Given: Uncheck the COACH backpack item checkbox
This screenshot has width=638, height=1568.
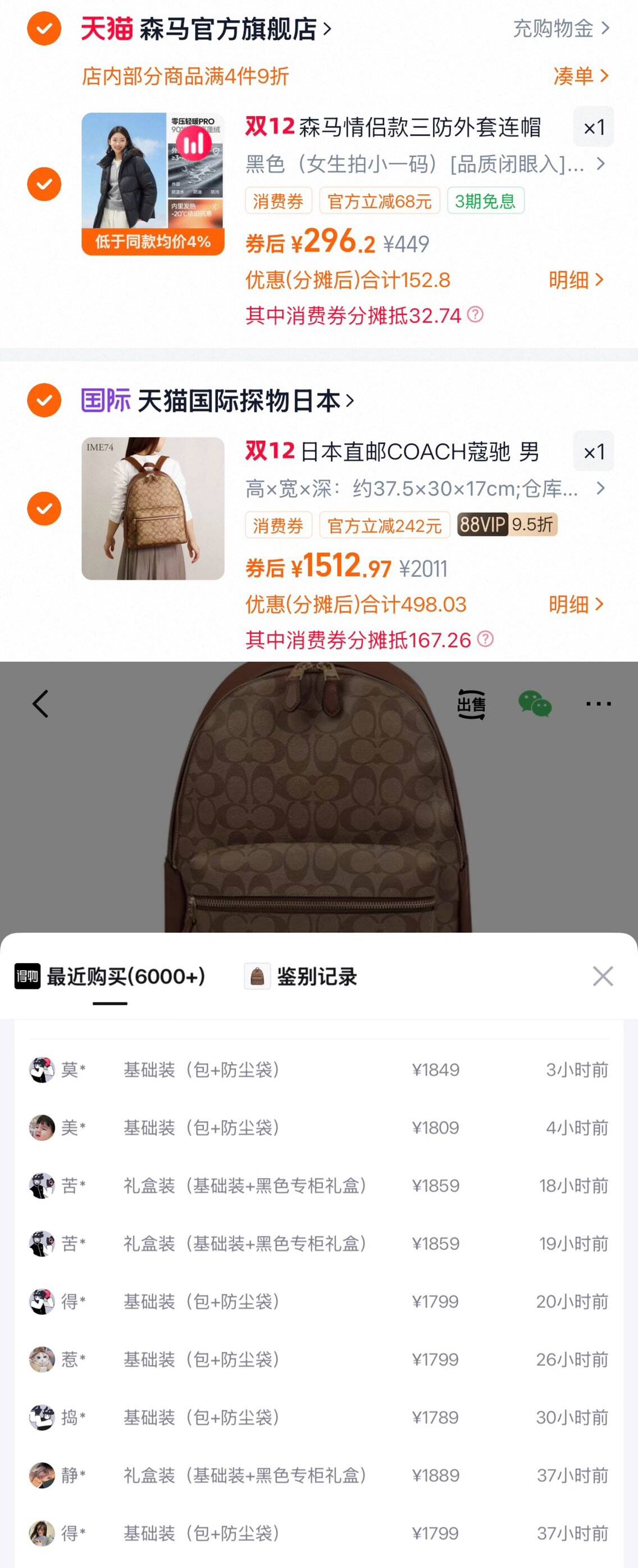Looking at the screenshot, I should (44, 508).
